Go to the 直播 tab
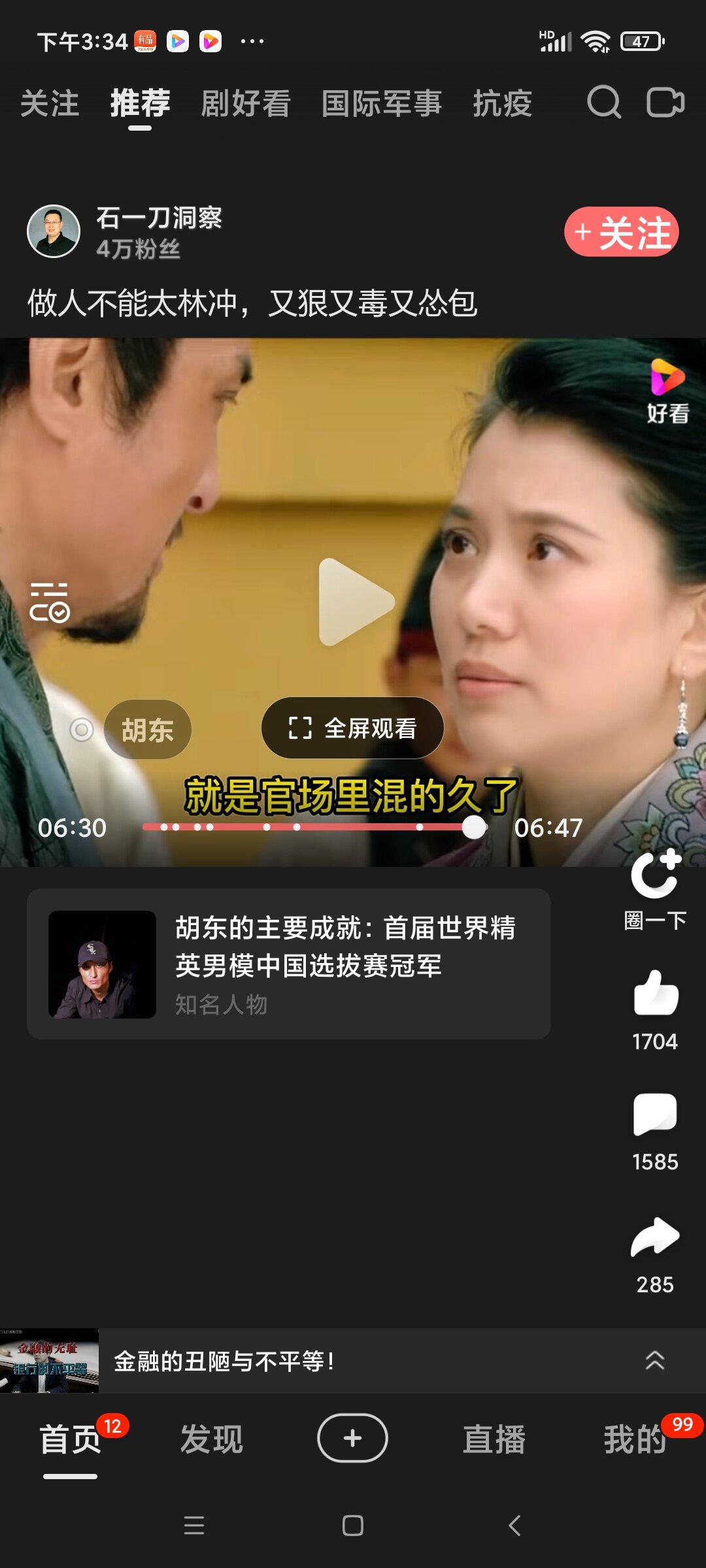This screenshot has height=1568, width=706. [494, 1439]
